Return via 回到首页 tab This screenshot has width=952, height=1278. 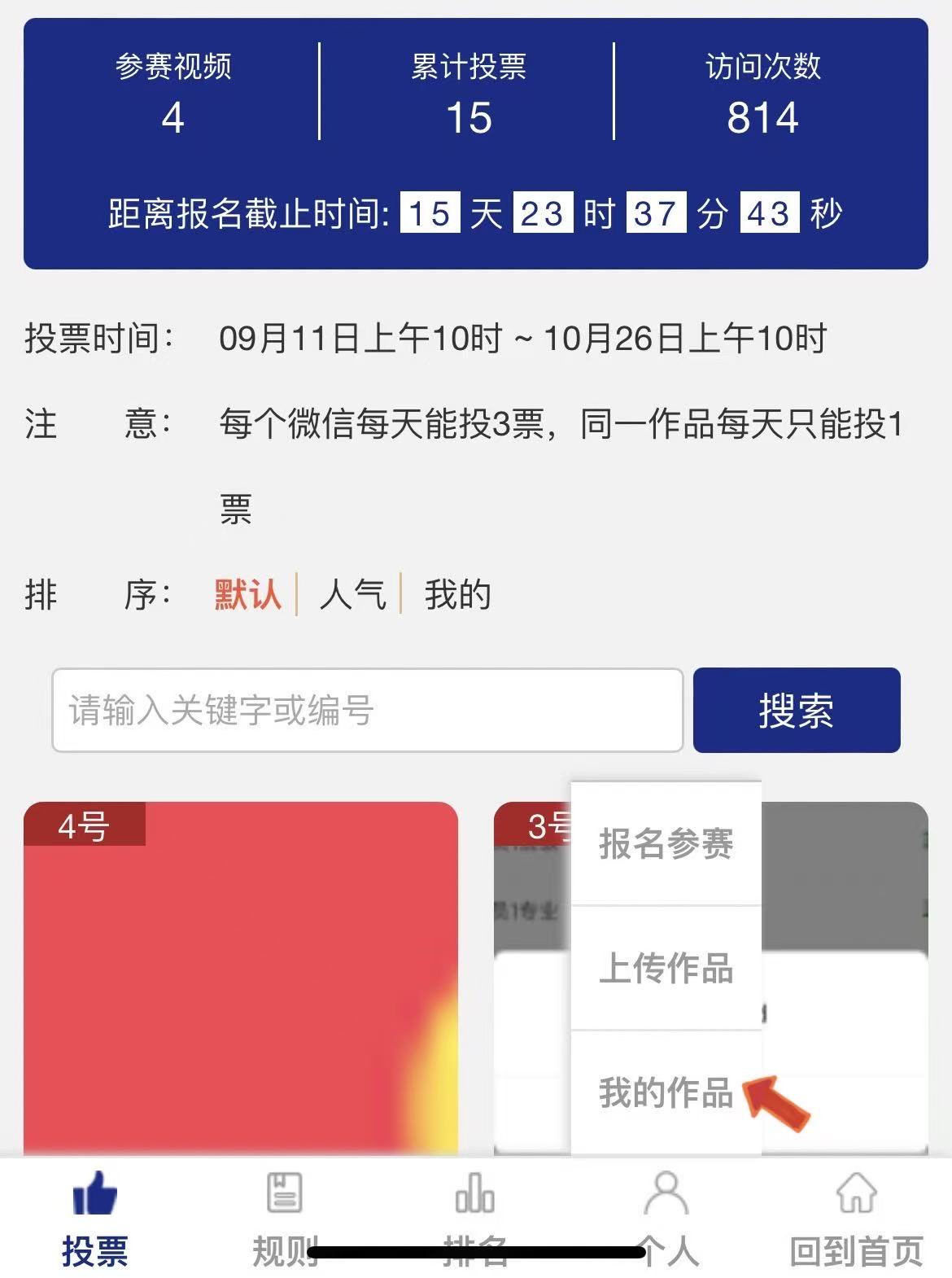click(x=856, y=1219)
